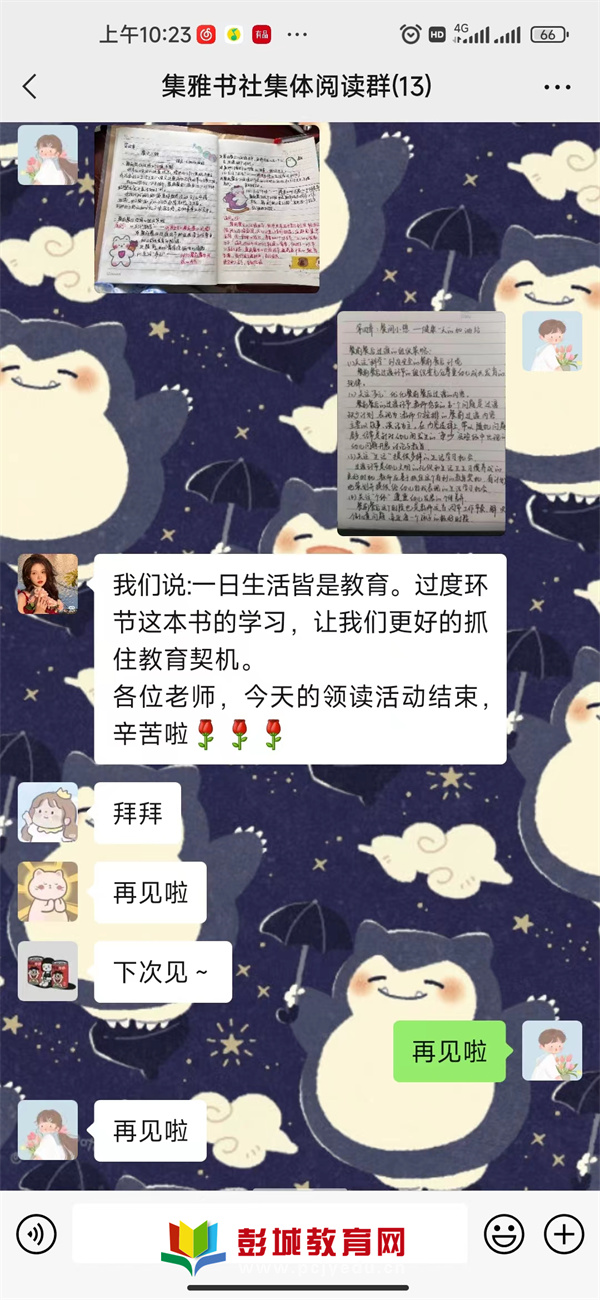The image size is (600, 1300).
Task: Open the handwritten notes photo message
Action: click(421, 423)
